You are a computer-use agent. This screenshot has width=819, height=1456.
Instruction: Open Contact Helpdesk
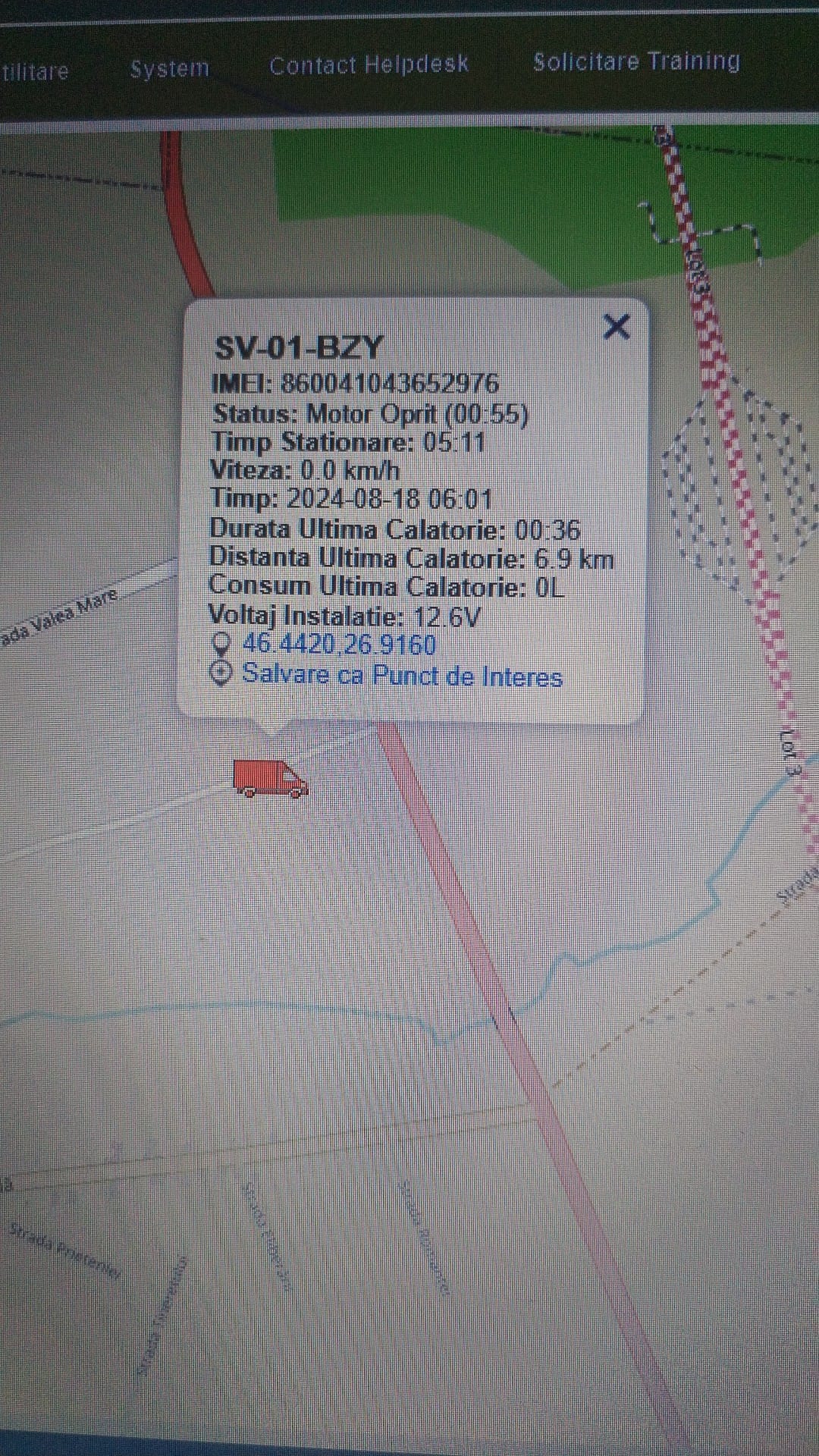(x=369, y=64)
